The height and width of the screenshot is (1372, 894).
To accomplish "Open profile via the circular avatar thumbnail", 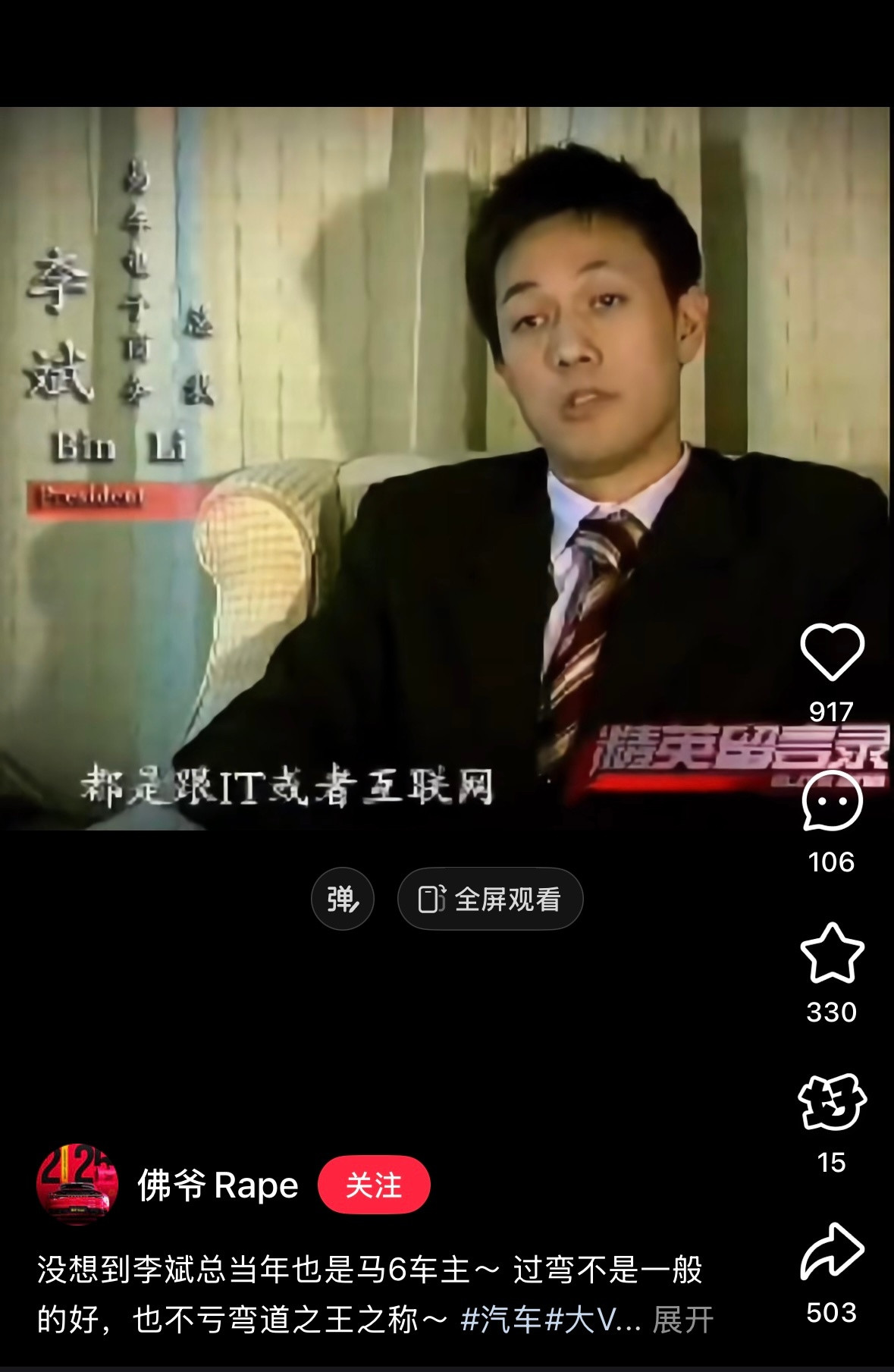I will coord(77,1186).
